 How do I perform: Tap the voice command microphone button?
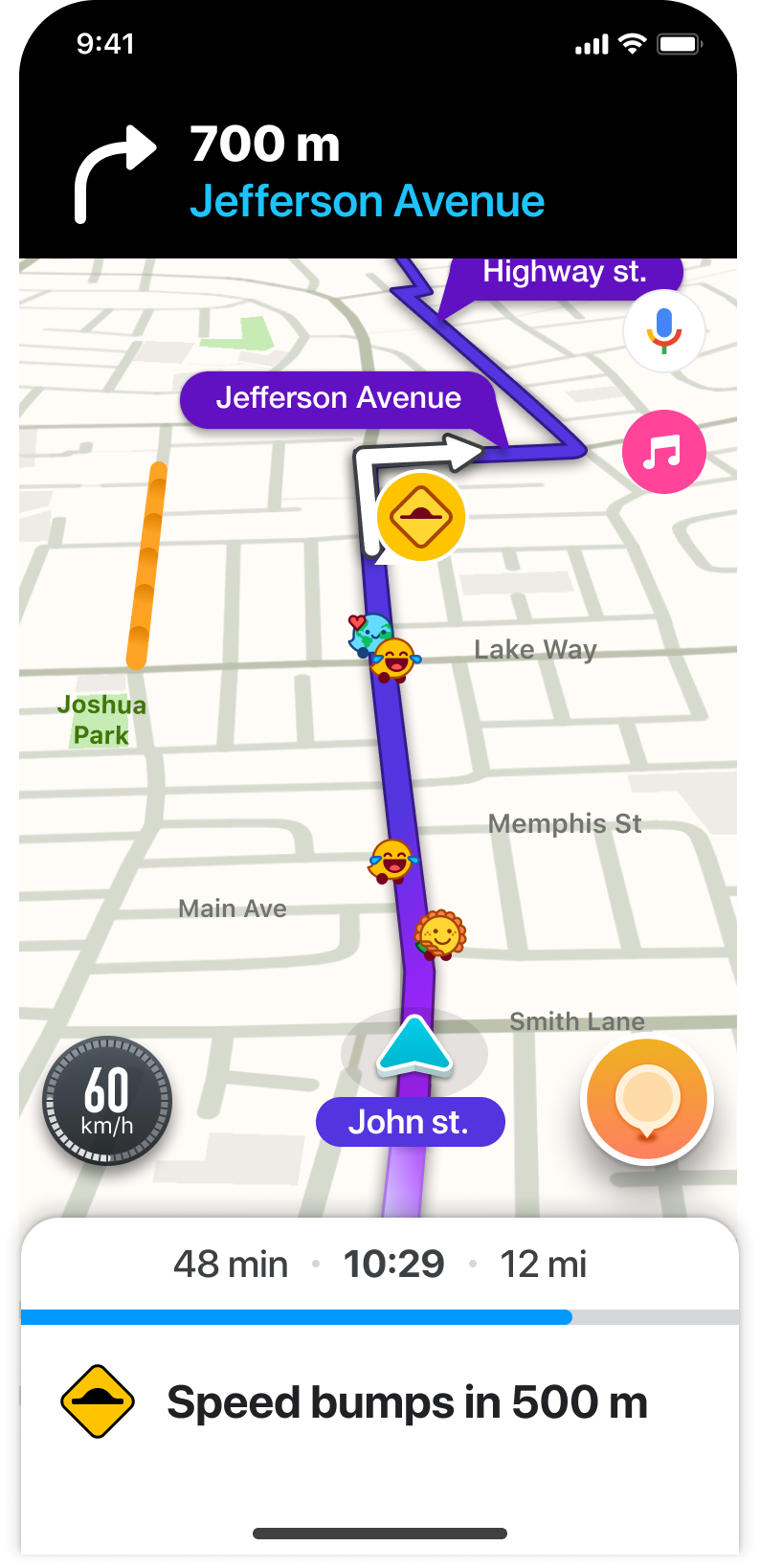click(664, 331)
